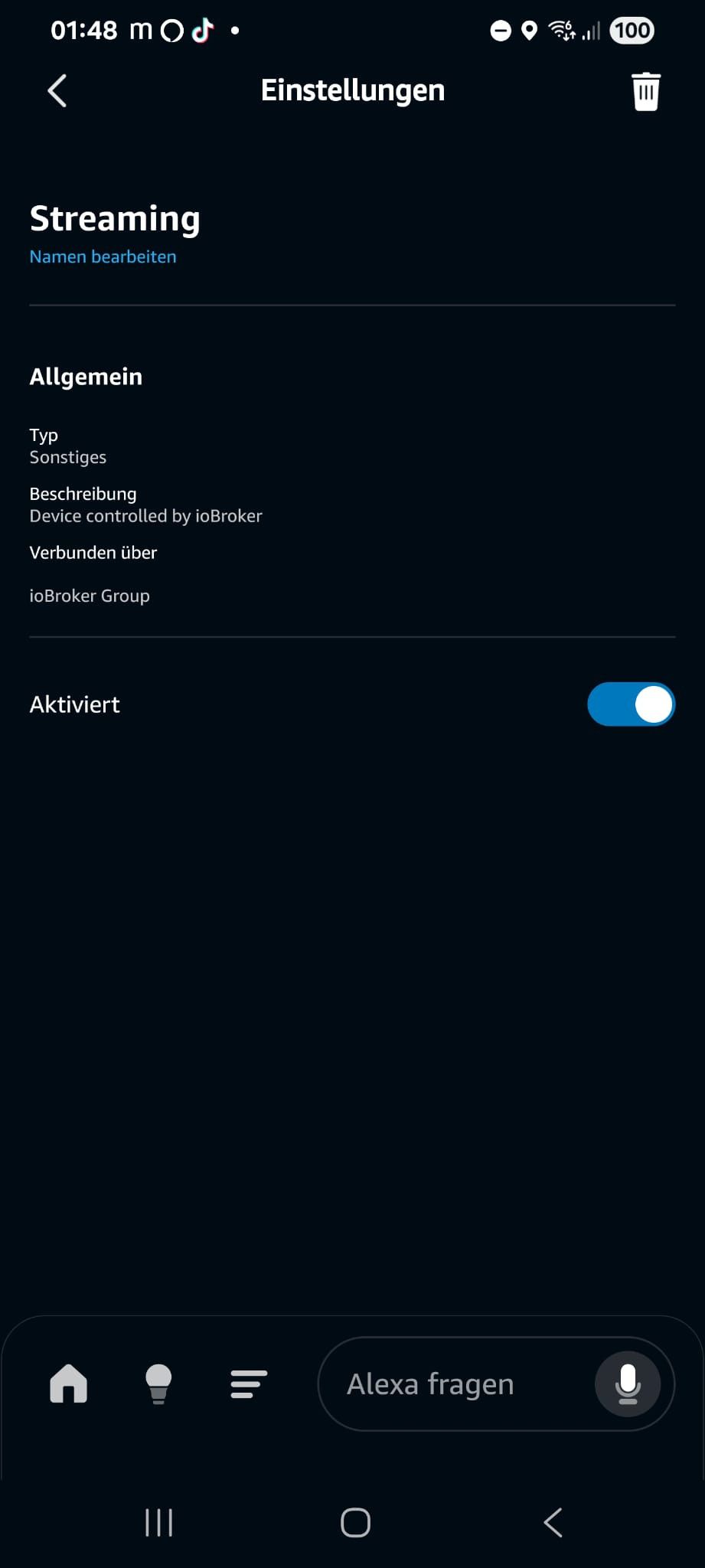Delete the Streaming device with trash icon
This screenshot has width=705, height=1568.
coord(645,92)
